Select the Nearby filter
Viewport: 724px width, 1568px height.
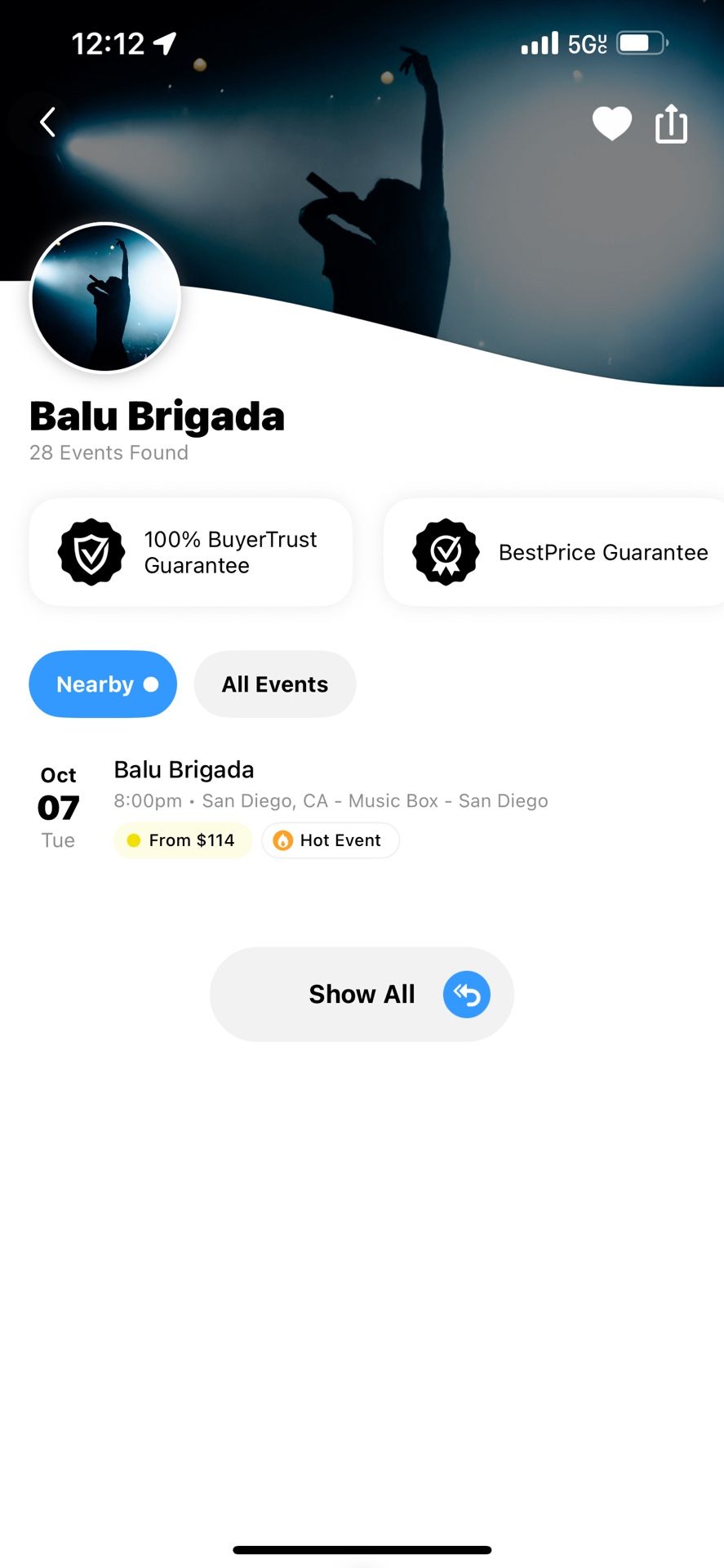click(x=103, y=684)
